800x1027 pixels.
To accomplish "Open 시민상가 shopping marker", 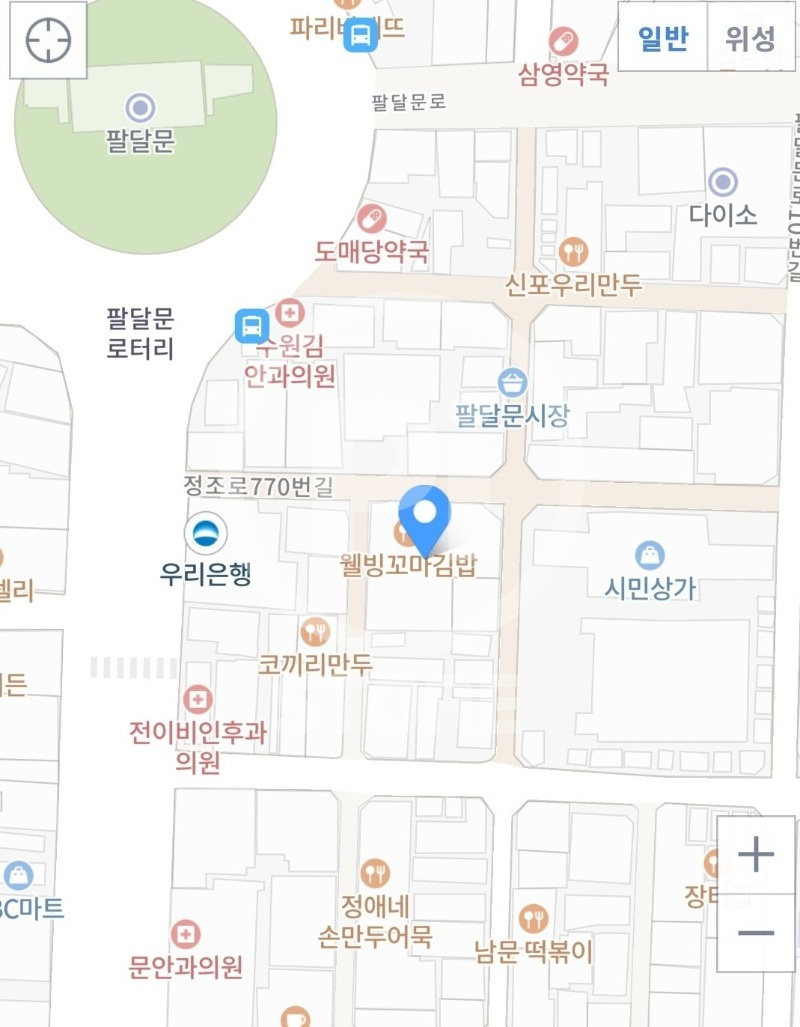I will pyautogui.click(x=649, y=555).
